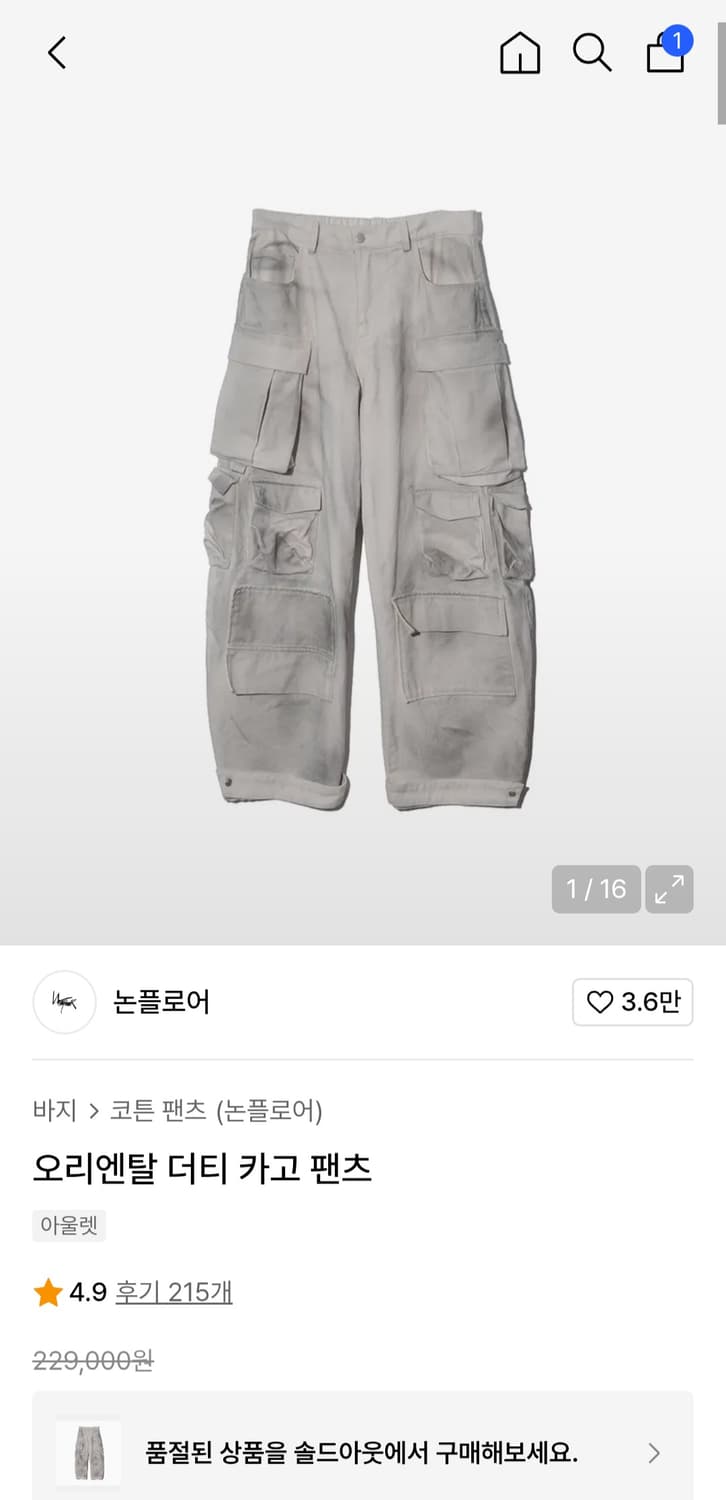Screen dimensions: 726x1500
Task: Tap the 1/16 image counter
Action: pyautogui.click(x=596, y=889)
